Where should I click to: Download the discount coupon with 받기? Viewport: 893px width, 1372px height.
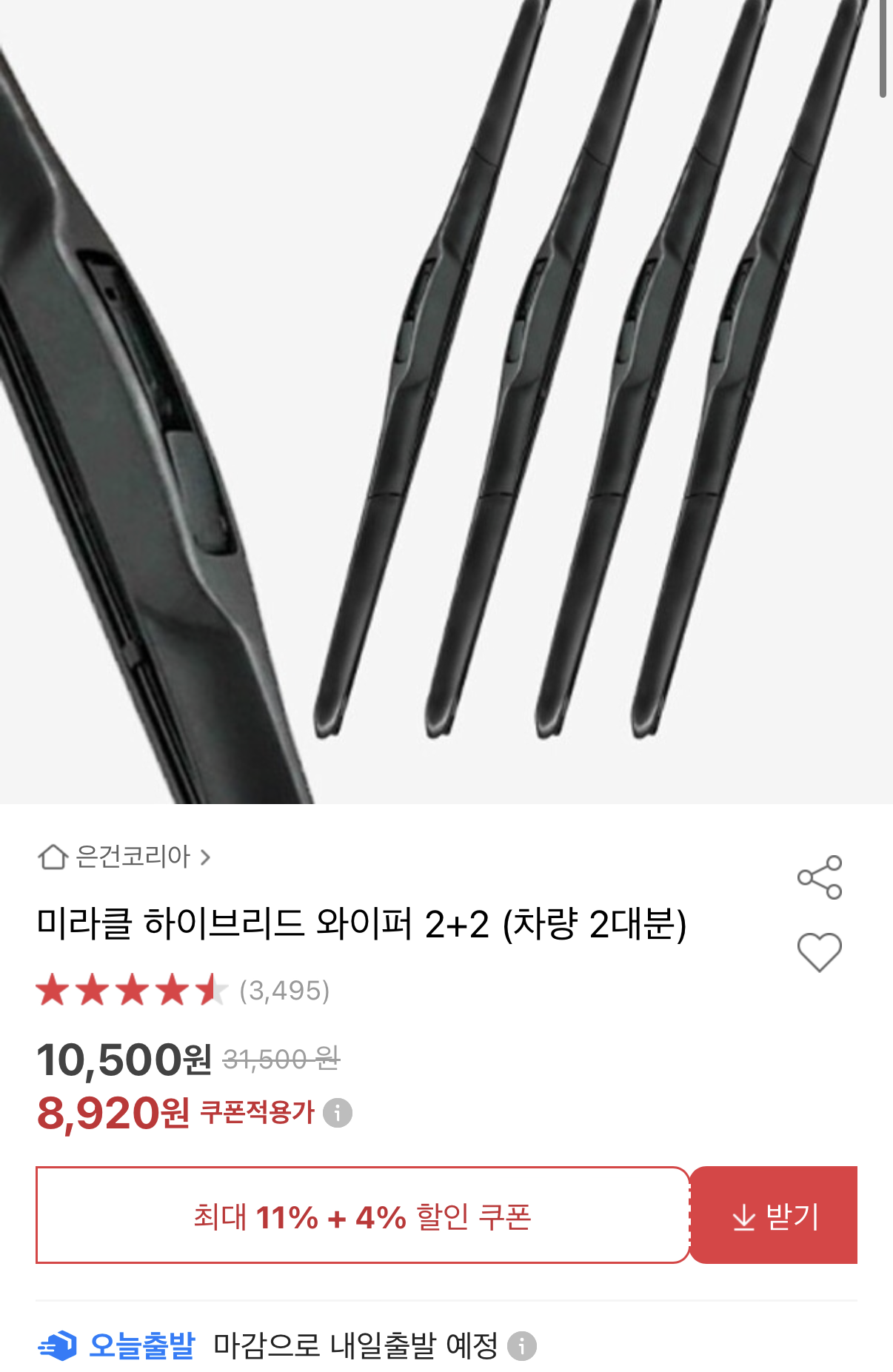pyautogui.click(x=774, y=1215)
